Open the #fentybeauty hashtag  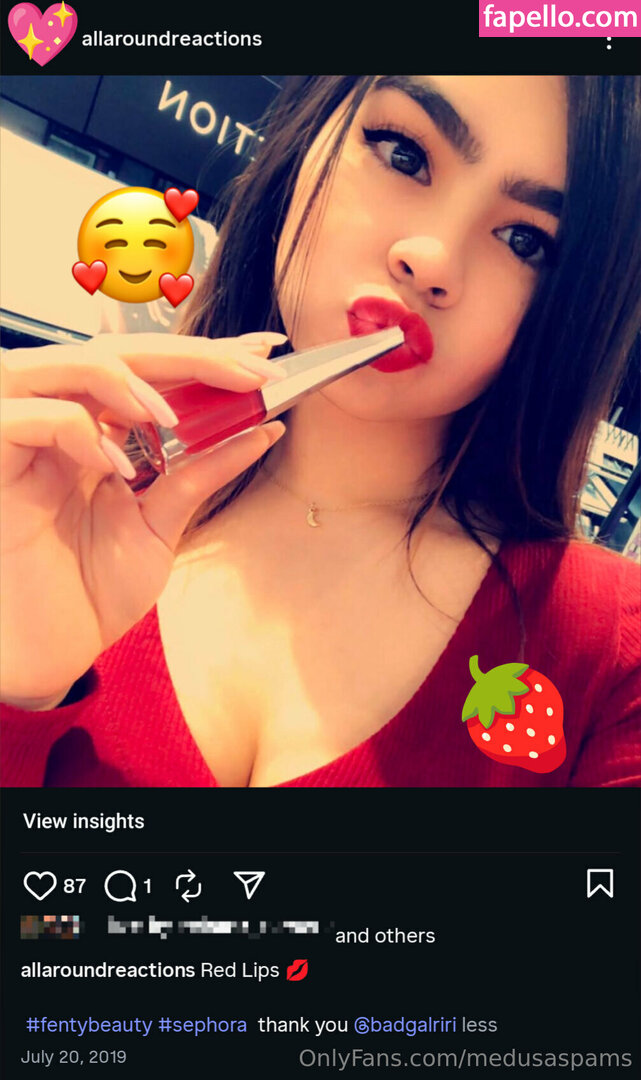pos(88,1025)
